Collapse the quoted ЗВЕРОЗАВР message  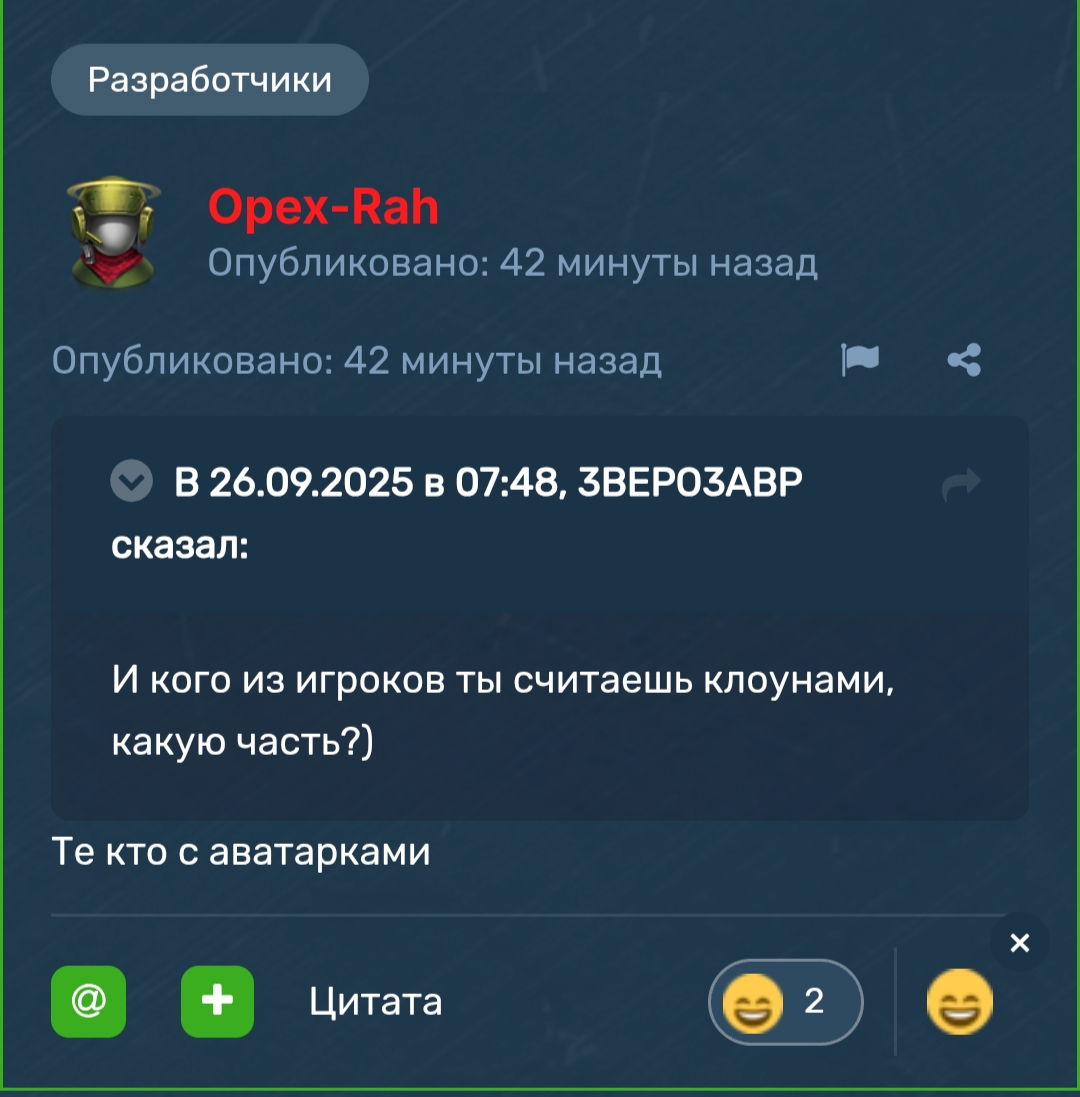click(x=131, y=483)
